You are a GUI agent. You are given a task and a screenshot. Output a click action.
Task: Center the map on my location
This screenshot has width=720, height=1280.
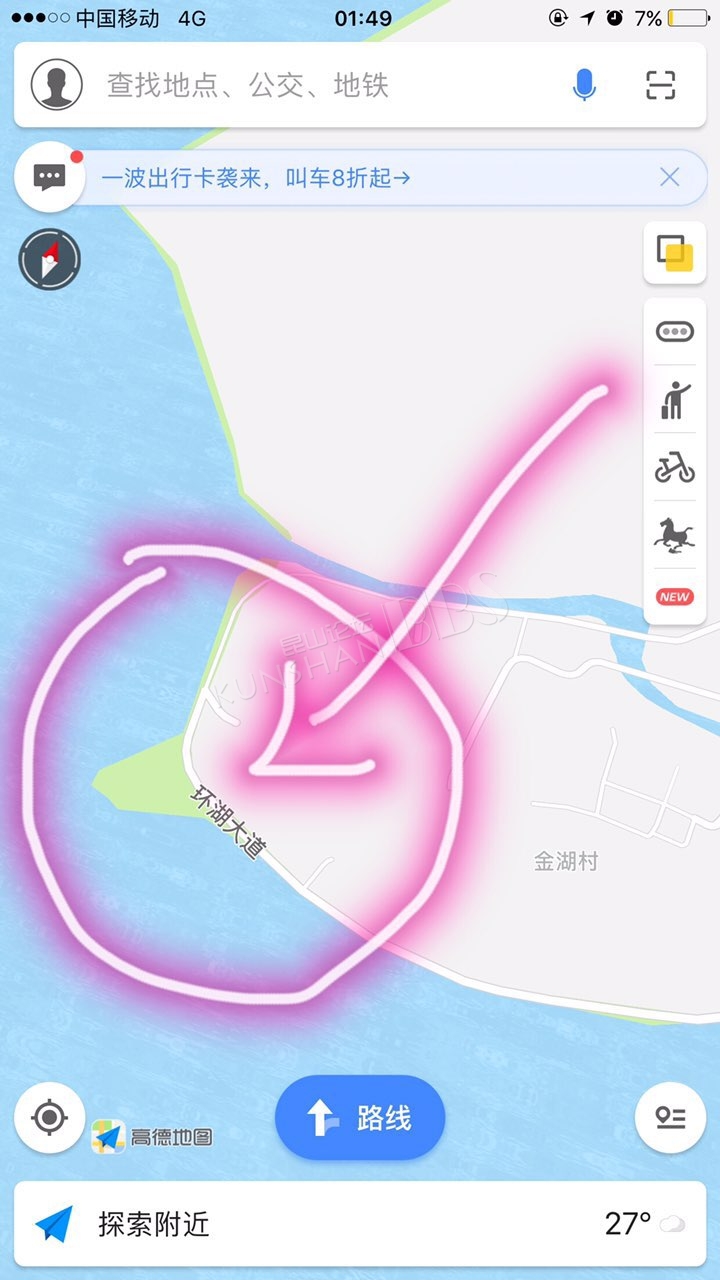point(49,1117)
